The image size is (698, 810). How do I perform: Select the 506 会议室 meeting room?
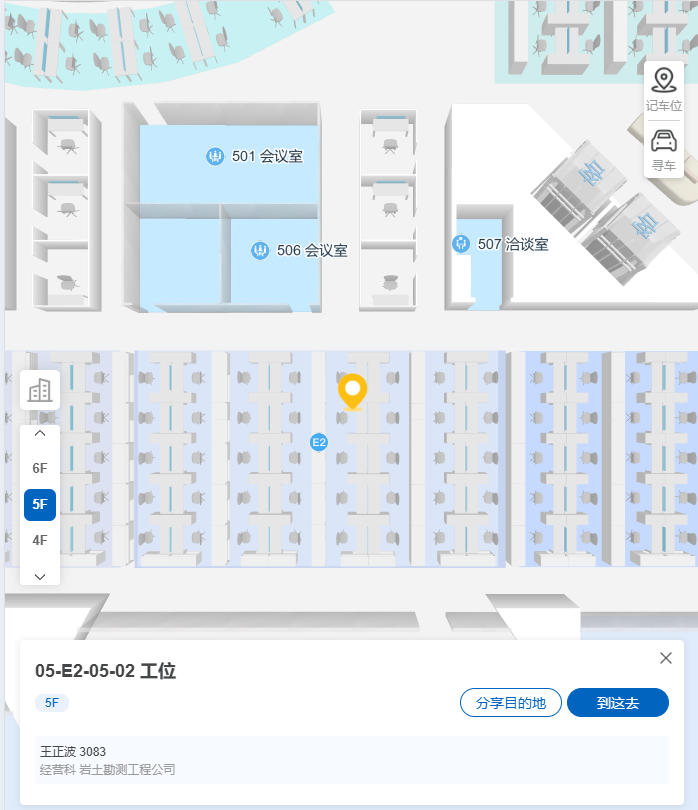point(299,251)
